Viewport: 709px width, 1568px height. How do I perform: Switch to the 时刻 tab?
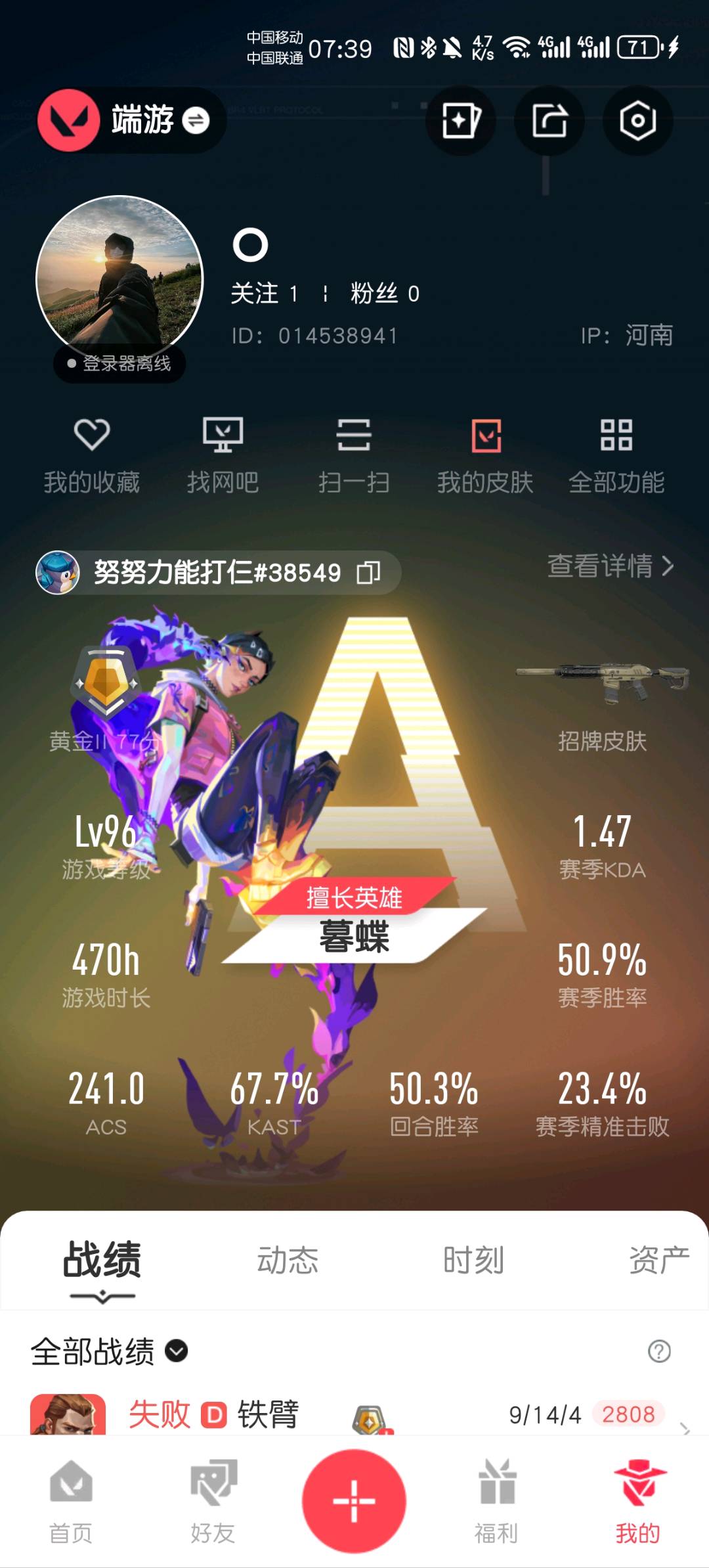tap(473, 1260)
